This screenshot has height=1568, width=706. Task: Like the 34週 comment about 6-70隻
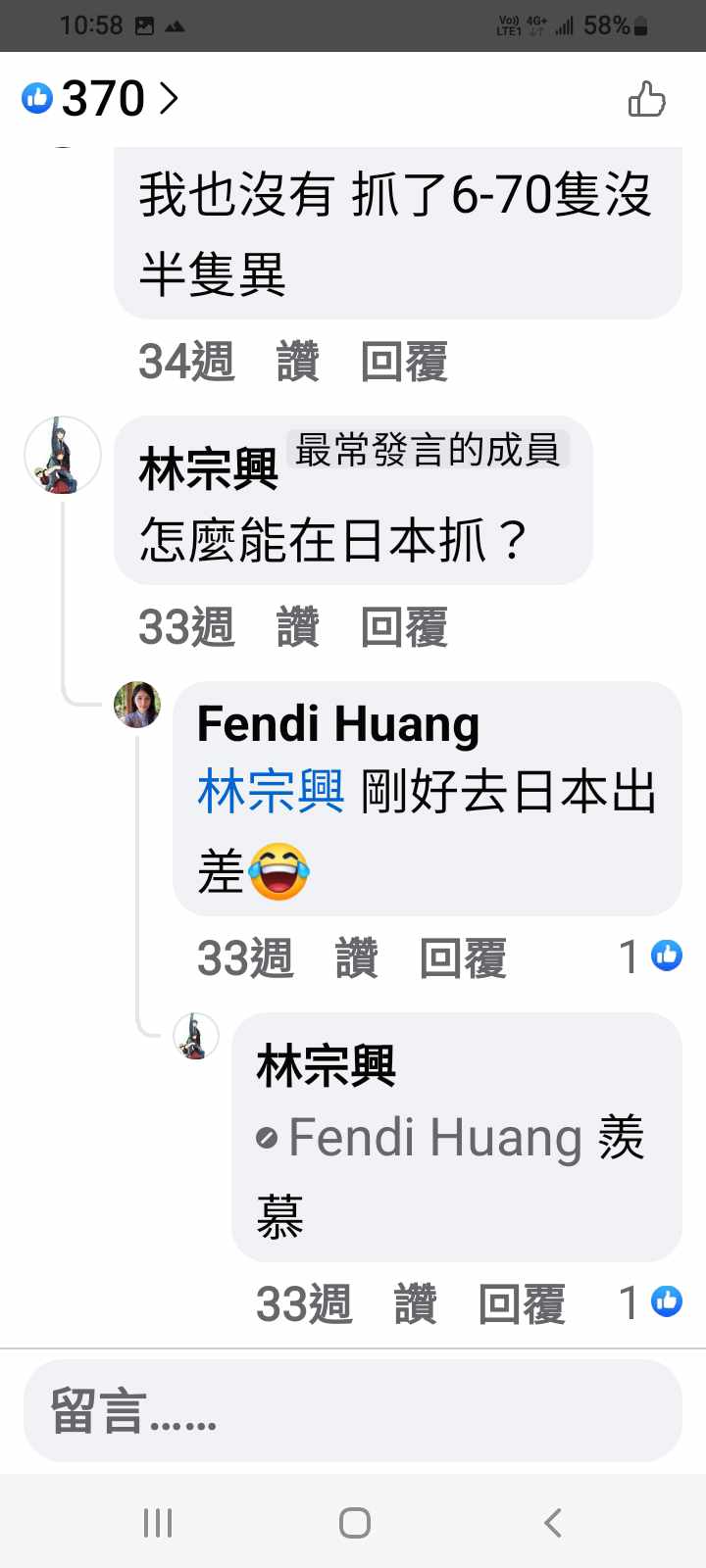[297, 361]
